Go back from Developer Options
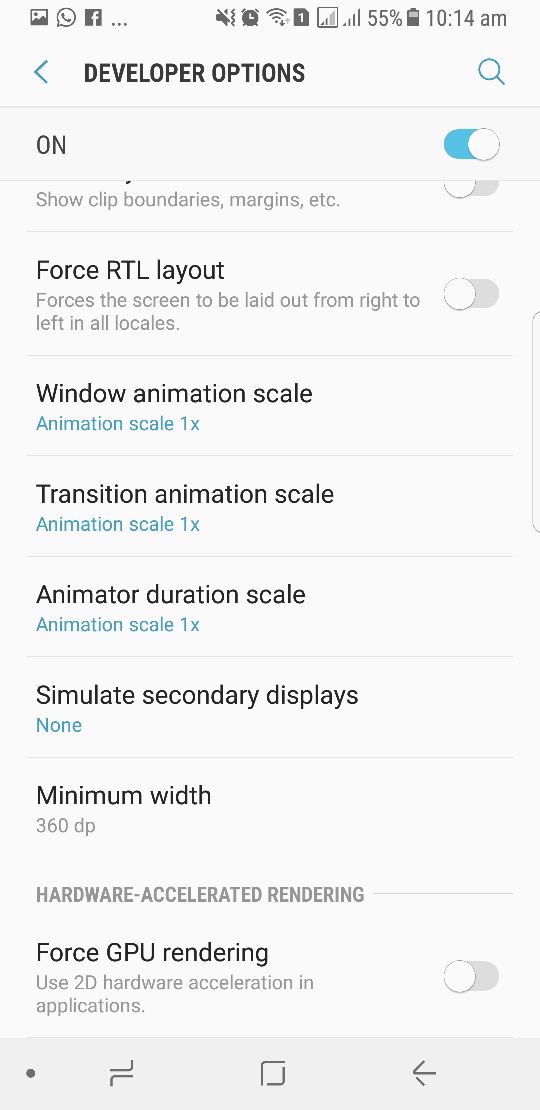The height and width of the screenshot is (1110, 540). pos(42,72)
